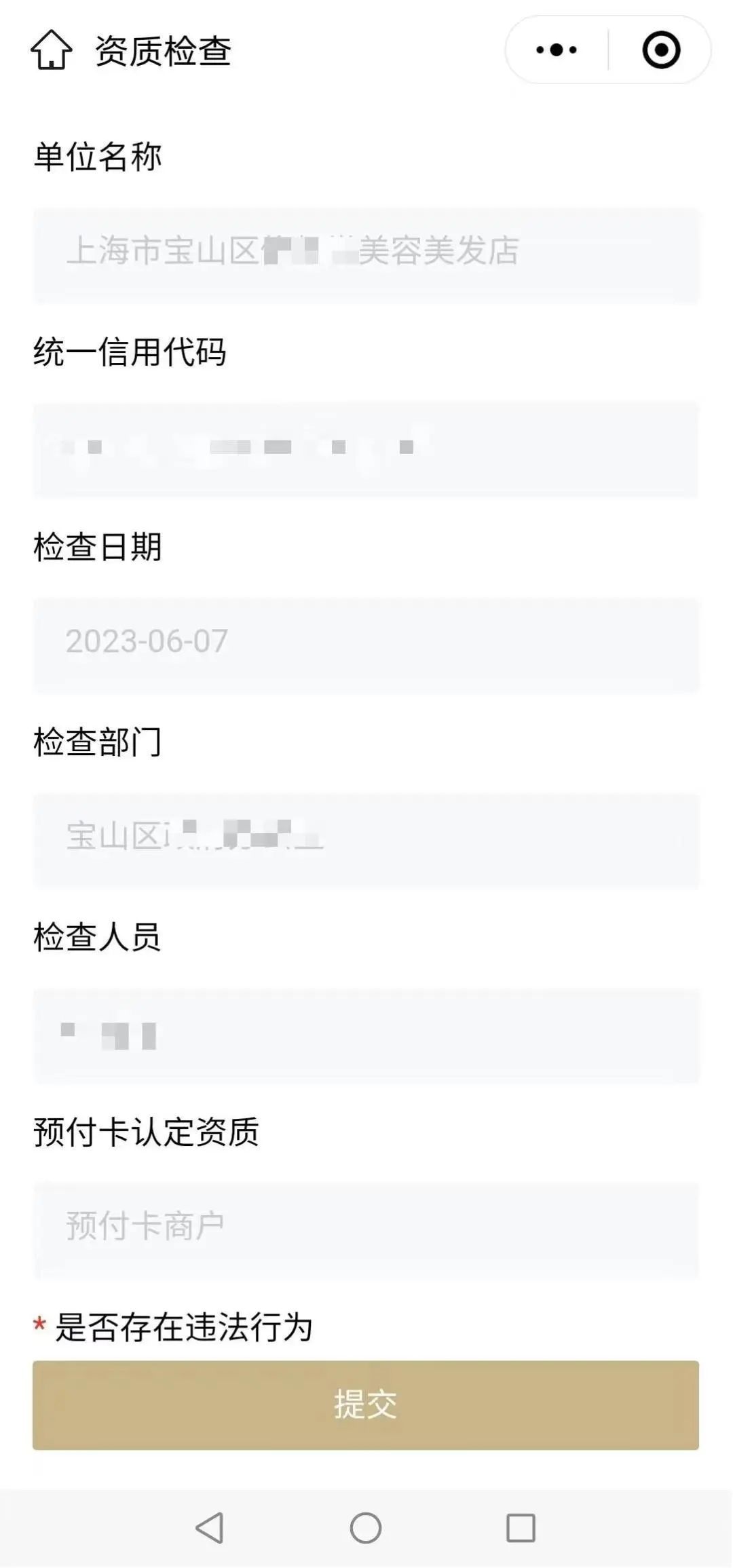Go back using system navigation

pyautogui.click(x=210, y=1528)
